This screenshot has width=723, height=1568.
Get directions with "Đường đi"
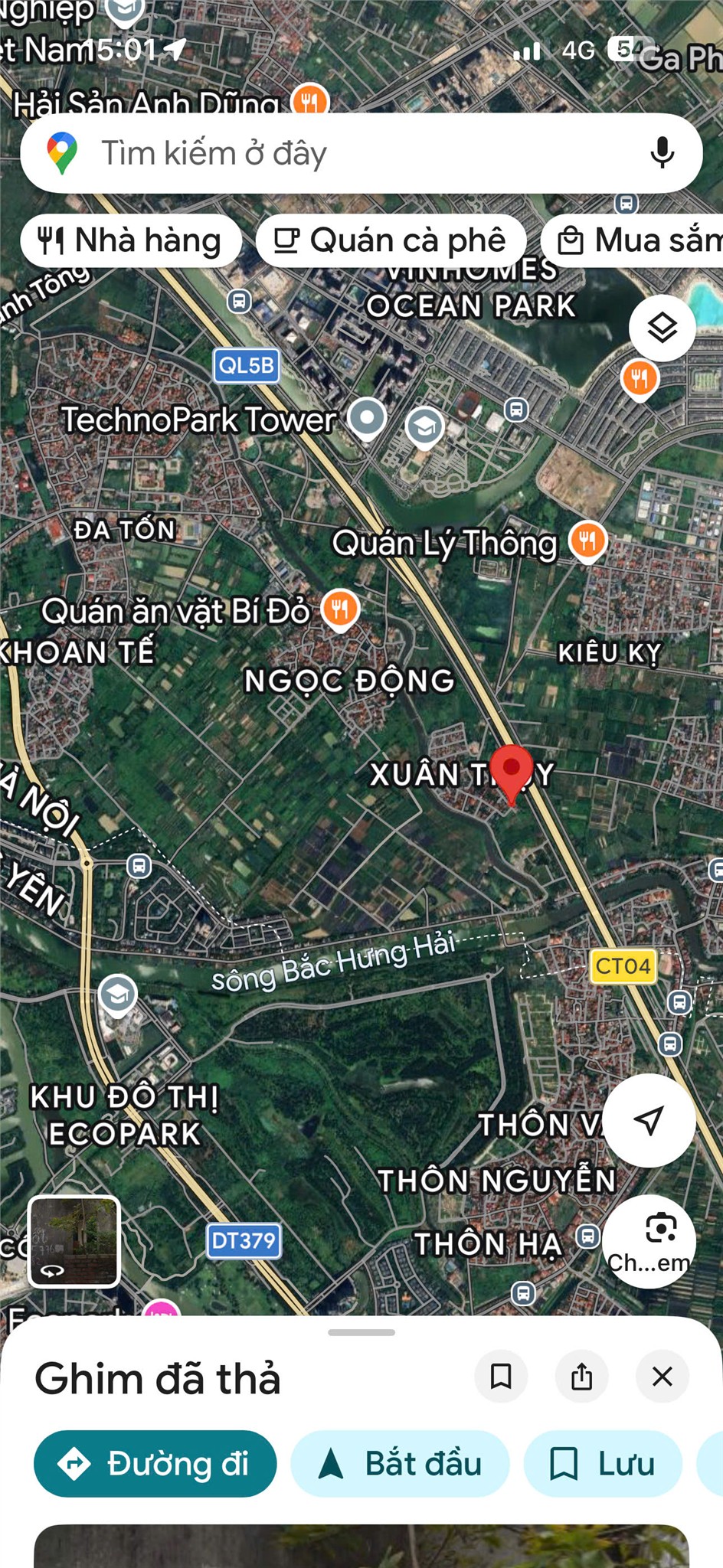coord(155,1463)
